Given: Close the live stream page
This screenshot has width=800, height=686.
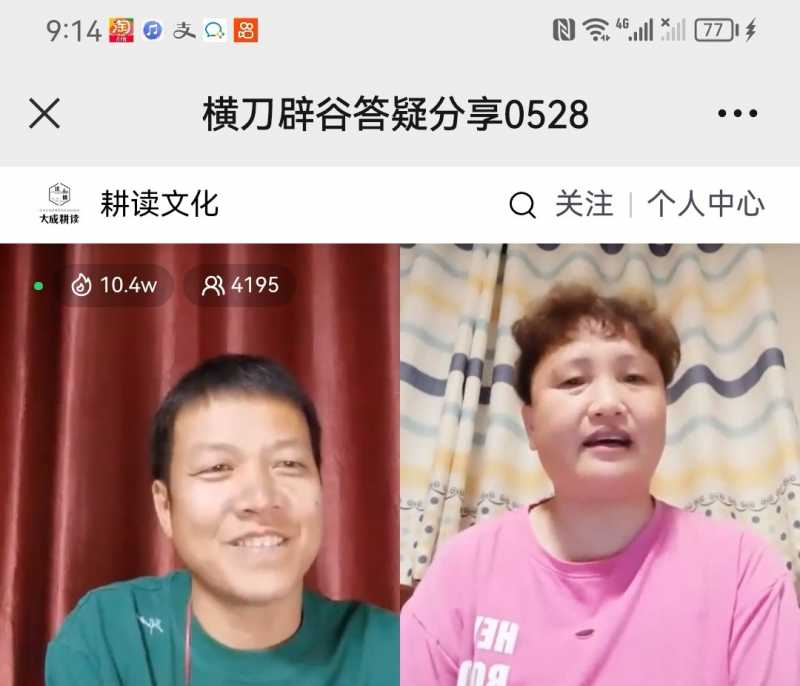Looking at the screenshot, I should pos(45,114).
